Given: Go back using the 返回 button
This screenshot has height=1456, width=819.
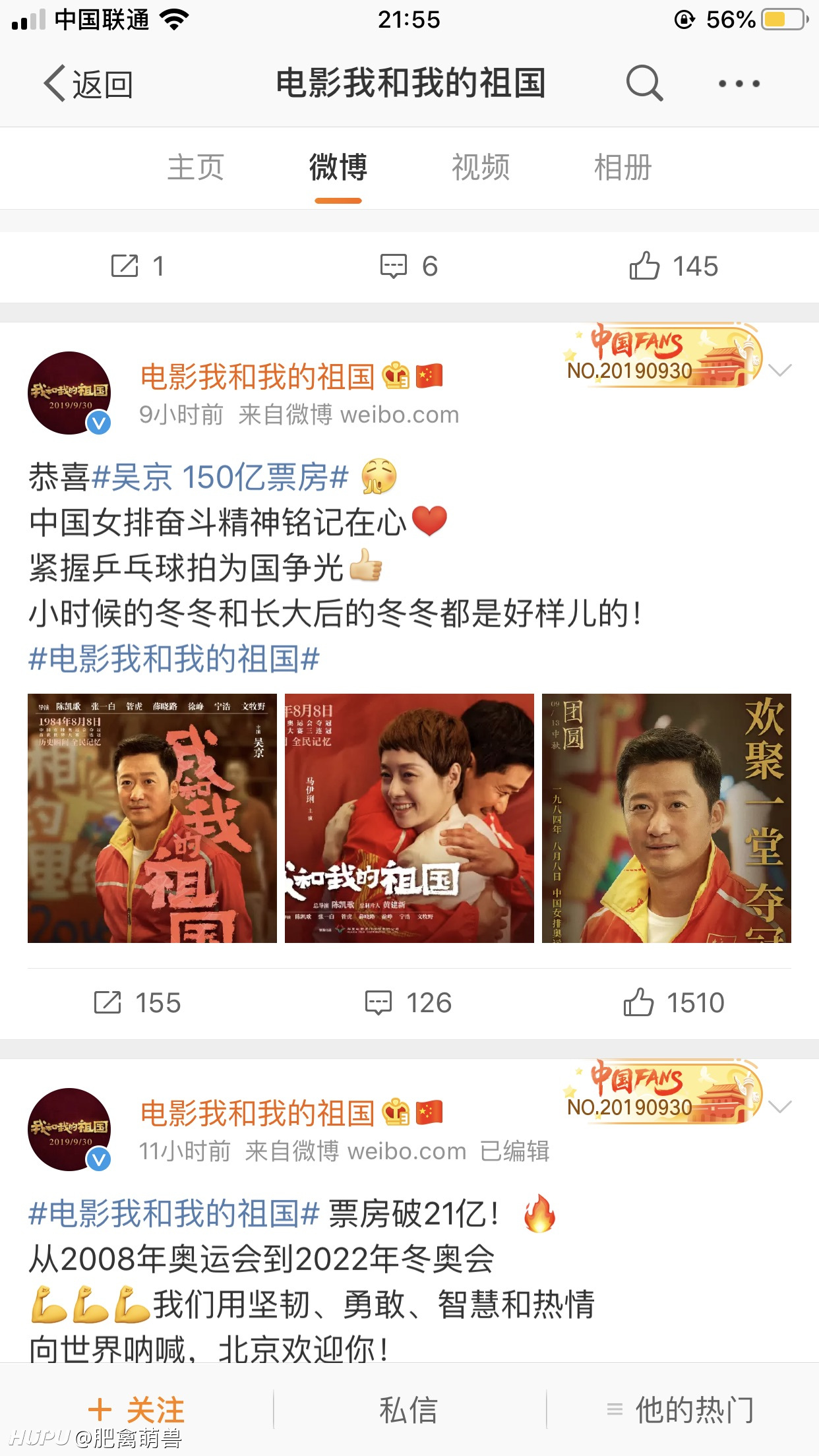Looking at the screenshot, I should tap(89, 84).
